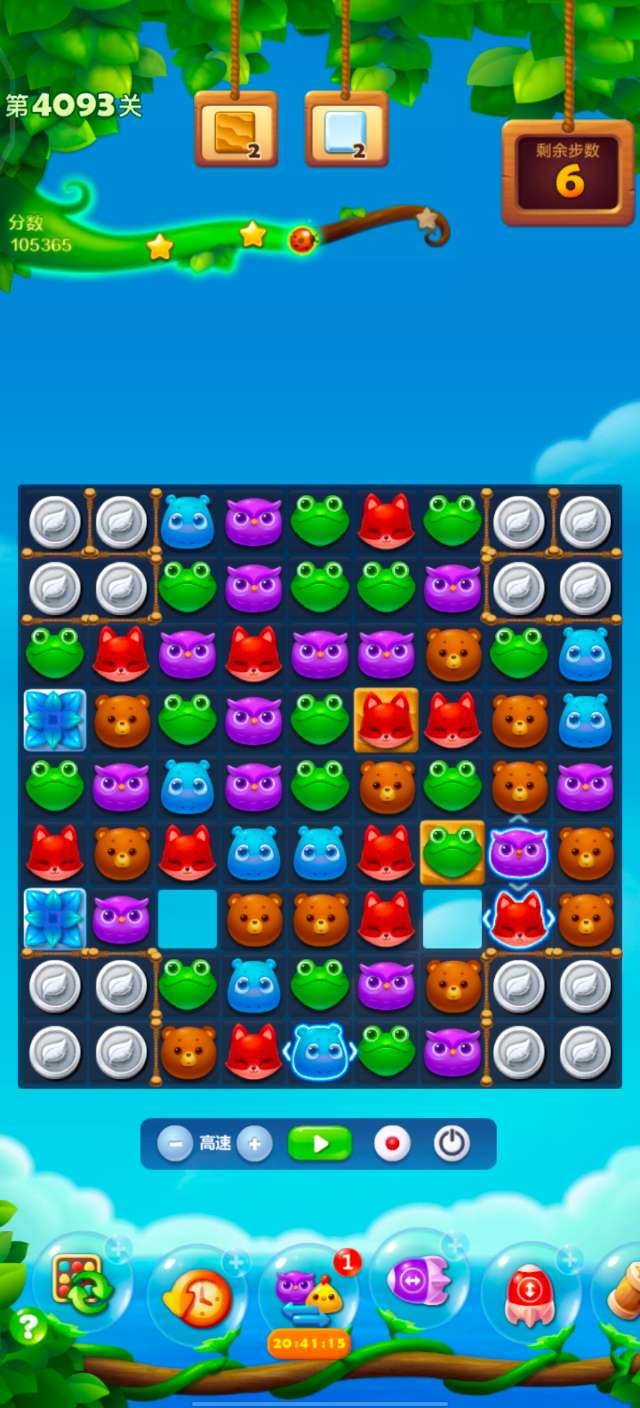The width and height of the screenshot is (640, 1408).
Task: Decrease the playback speed with minus
Action: [x=175, y=1143]
